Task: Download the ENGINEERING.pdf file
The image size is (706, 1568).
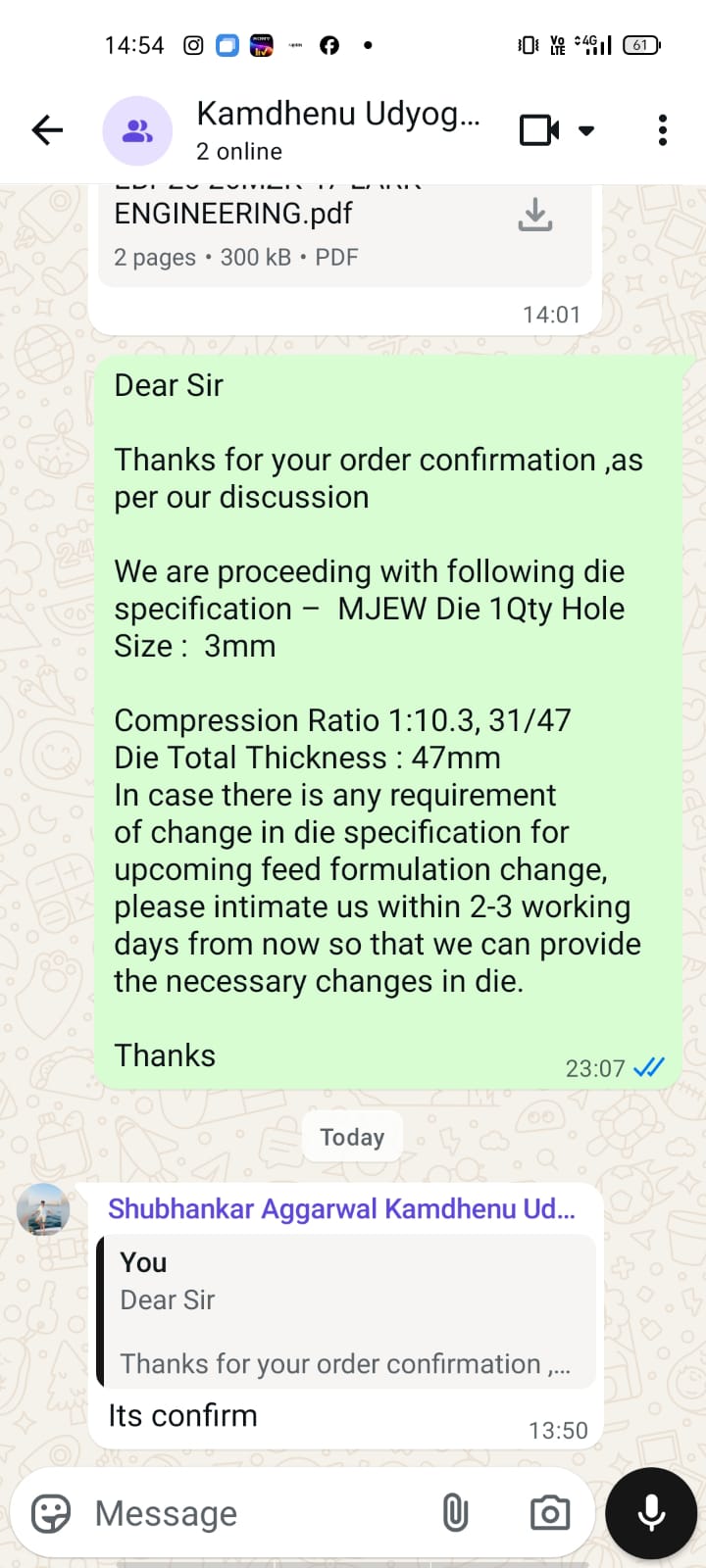Action: pos(534,215)
